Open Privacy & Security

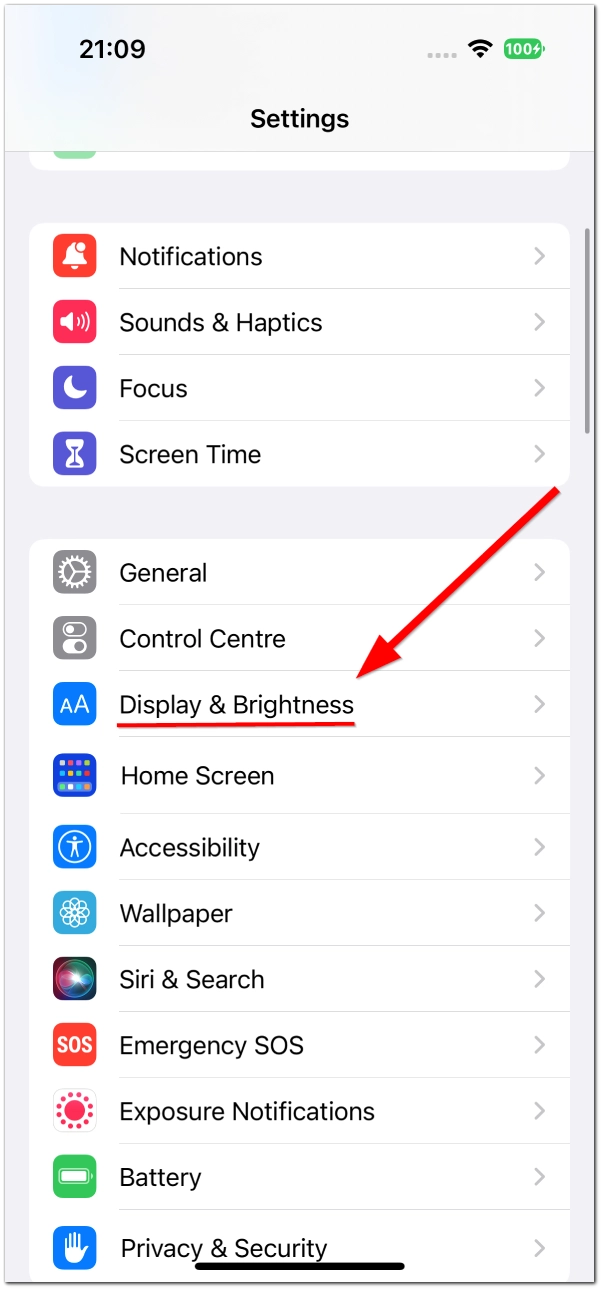pos(299,1246)
